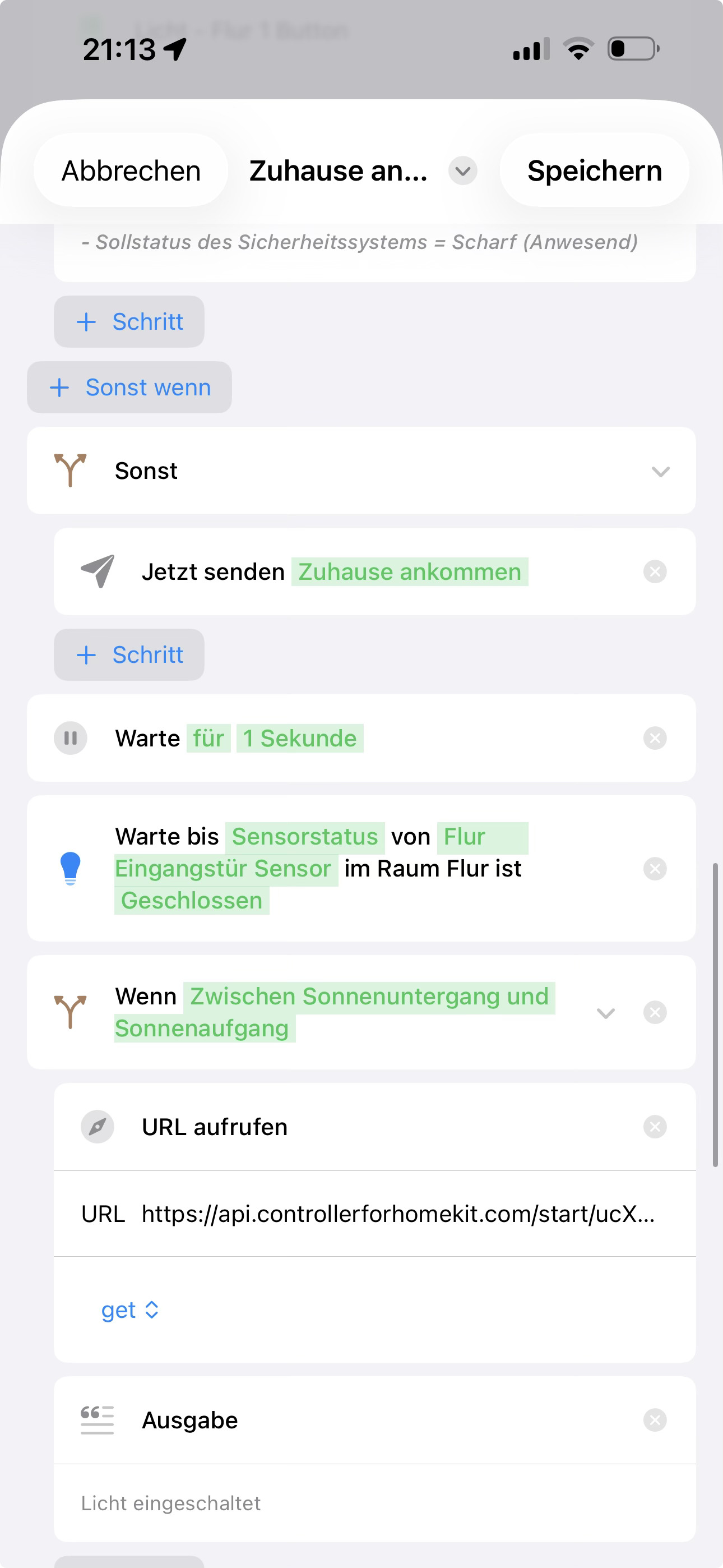Delete the Warte für 1 Sekunde step
This screenshot has height=1568, width=723.
(655, 739)
